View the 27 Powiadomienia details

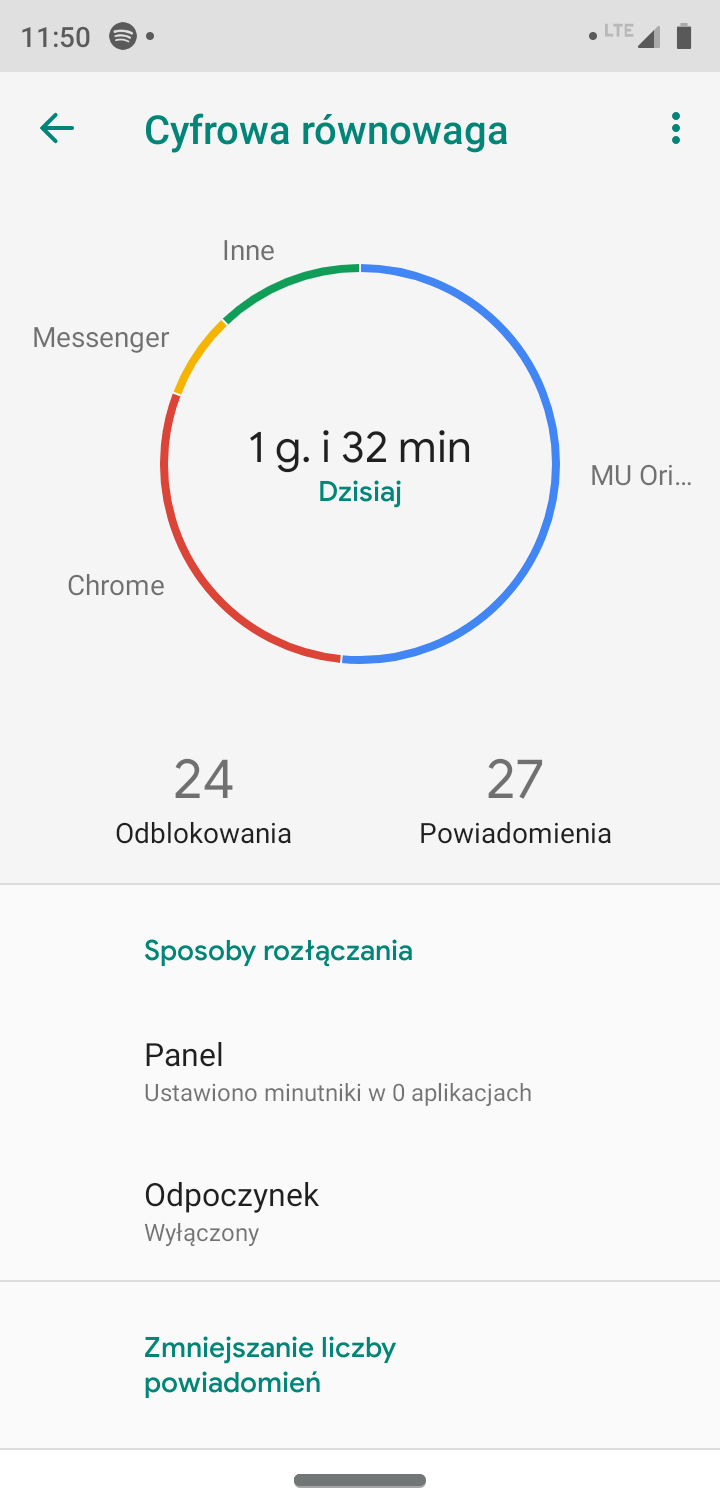pos(515,802)
